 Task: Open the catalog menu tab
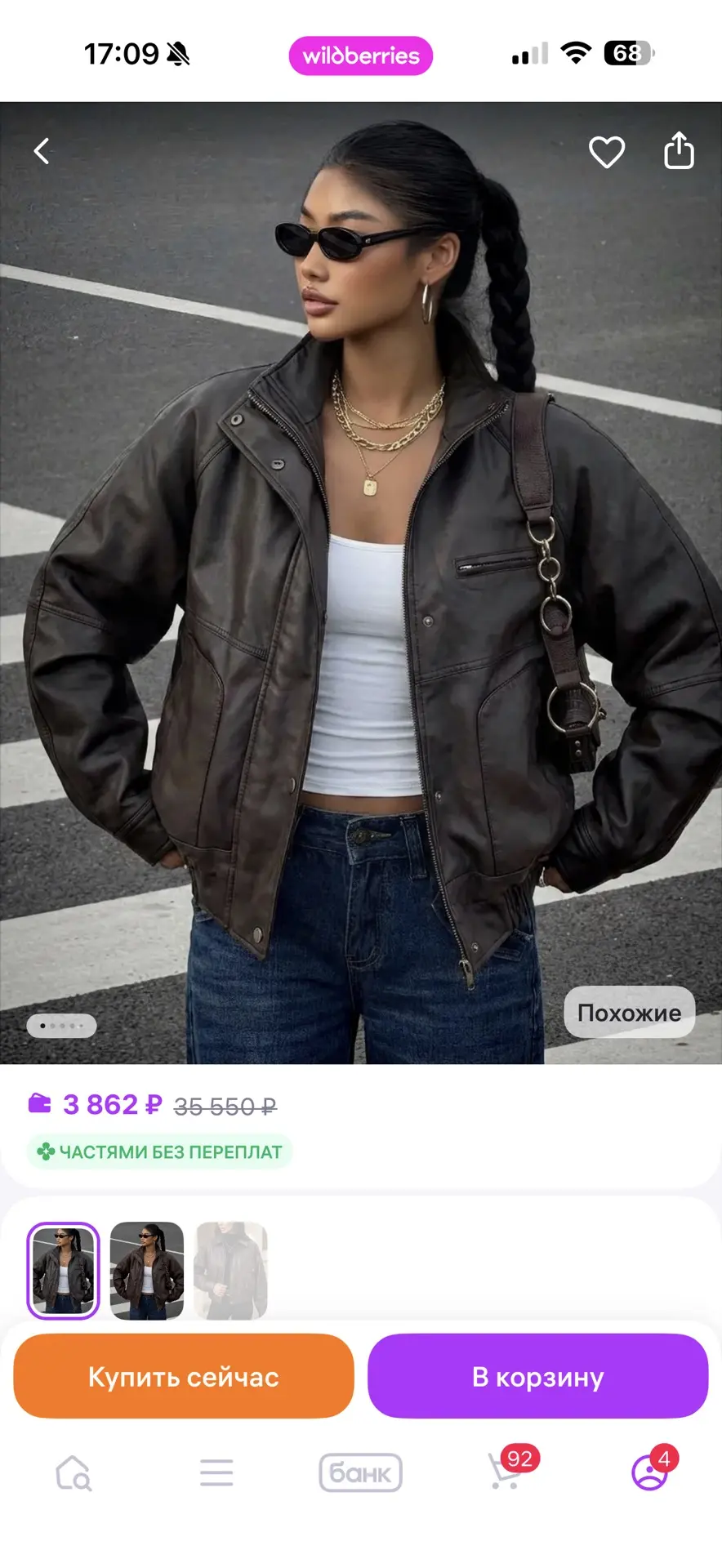click(x=216, y=1472)
